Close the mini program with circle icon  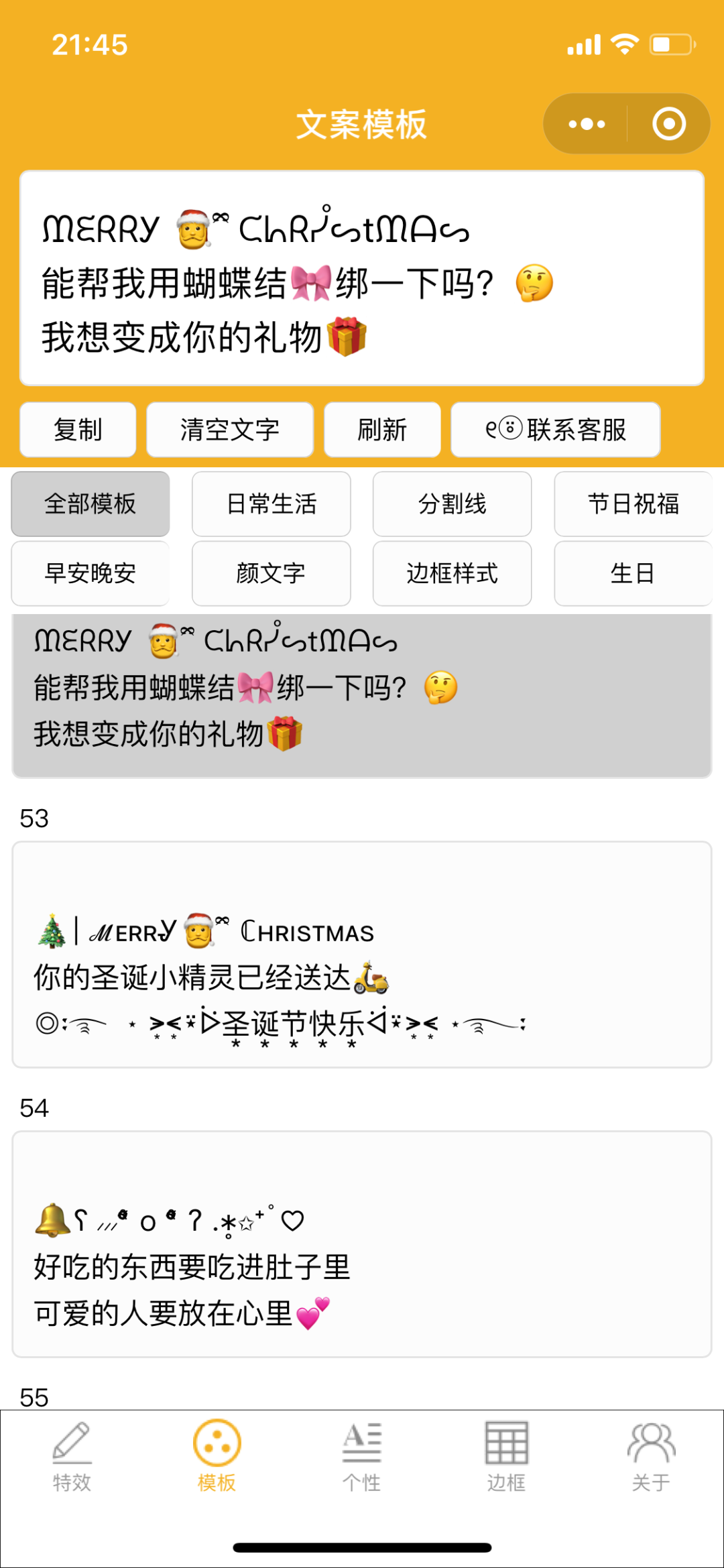click(x=669, y=124)
